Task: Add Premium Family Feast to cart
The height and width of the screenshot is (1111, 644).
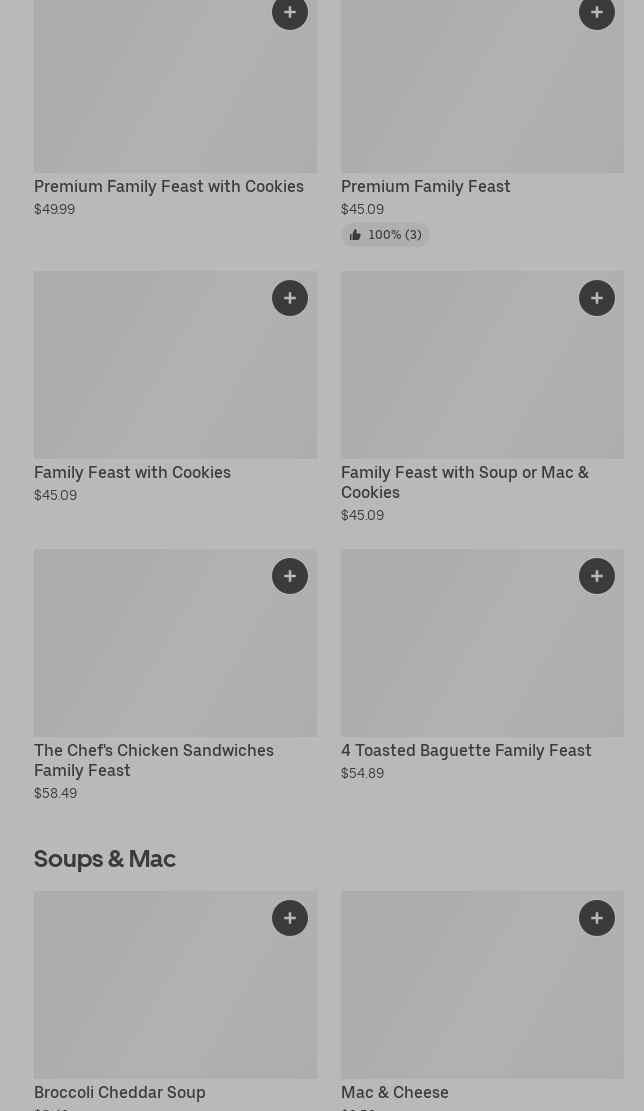Action: coord(596,13)
